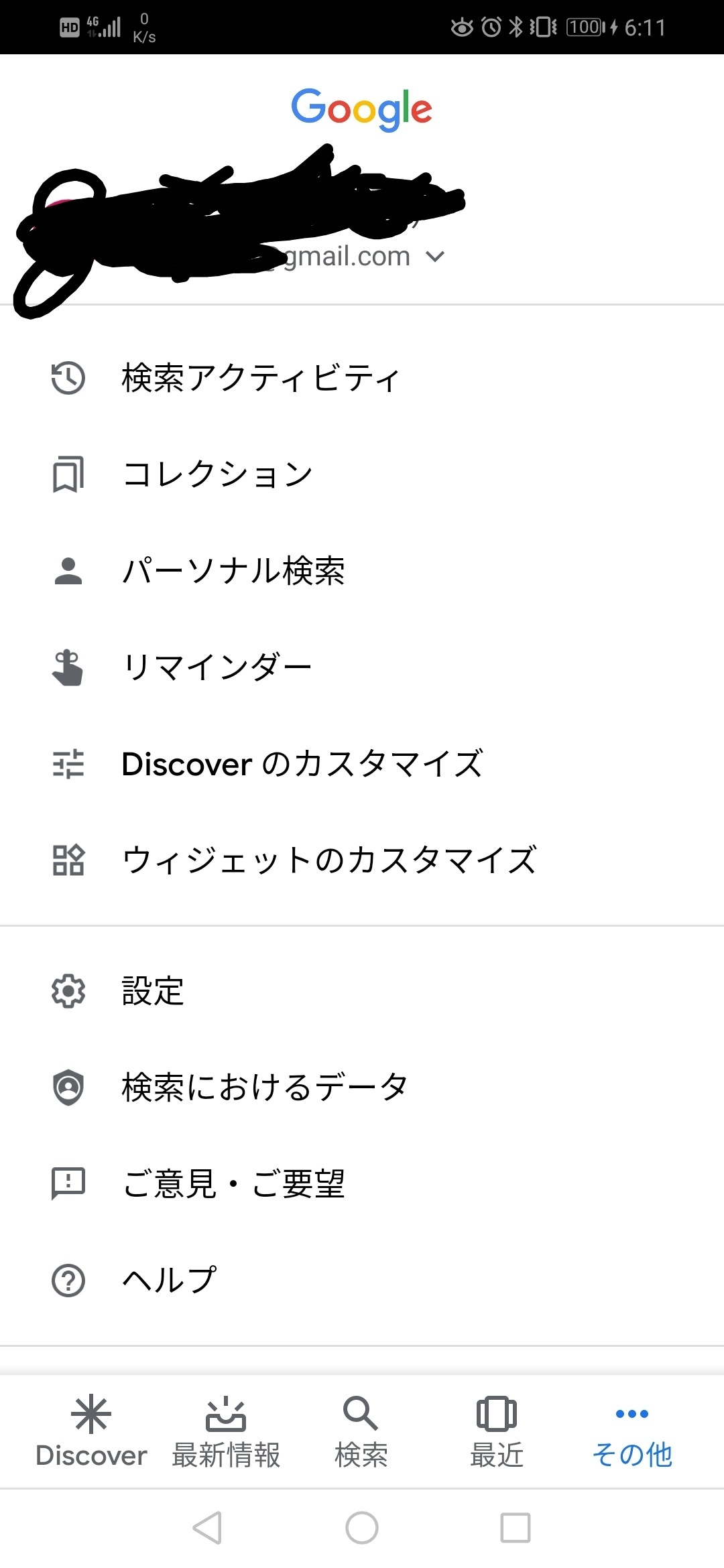Viewport: 724px width, 1568px height.
Task: Open 検索アクティビティ (search activity)
Action: [x=260, y=378]
